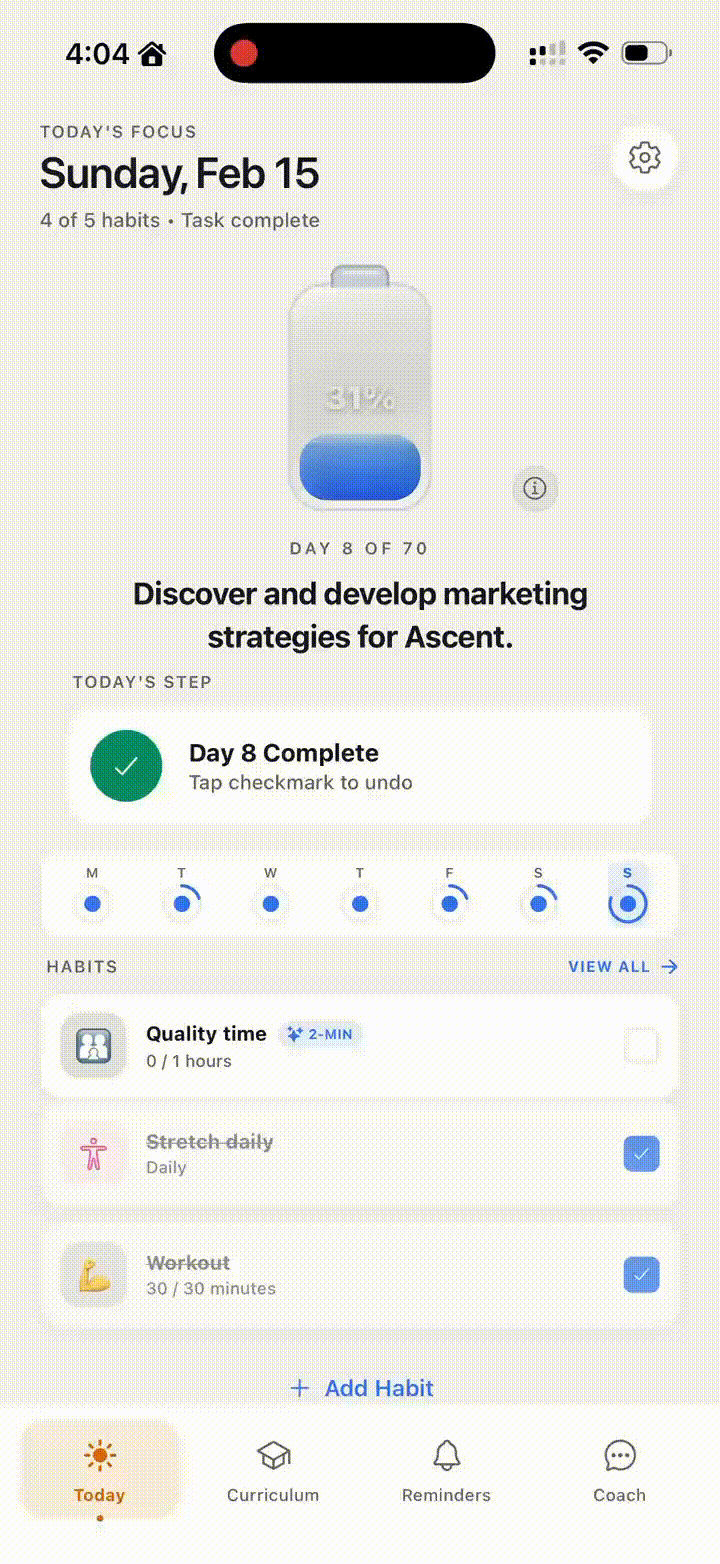The image size is (720, 1564).
Task: Start the 2-MIN option on Quality time
Action: coord(320,1034)
